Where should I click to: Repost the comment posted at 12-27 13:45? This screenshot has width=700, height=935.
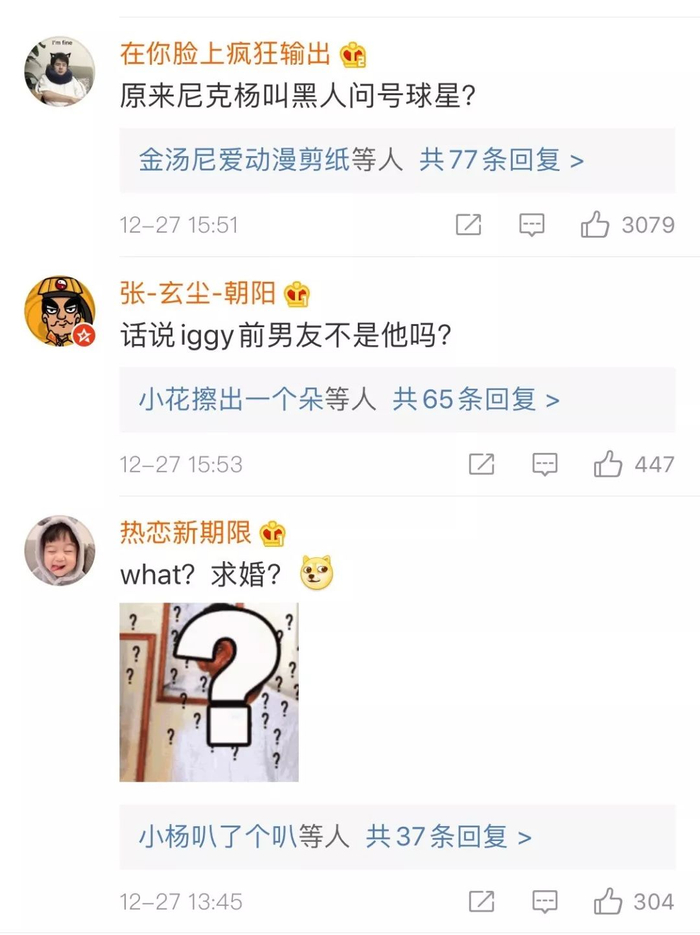pos(482,902)
